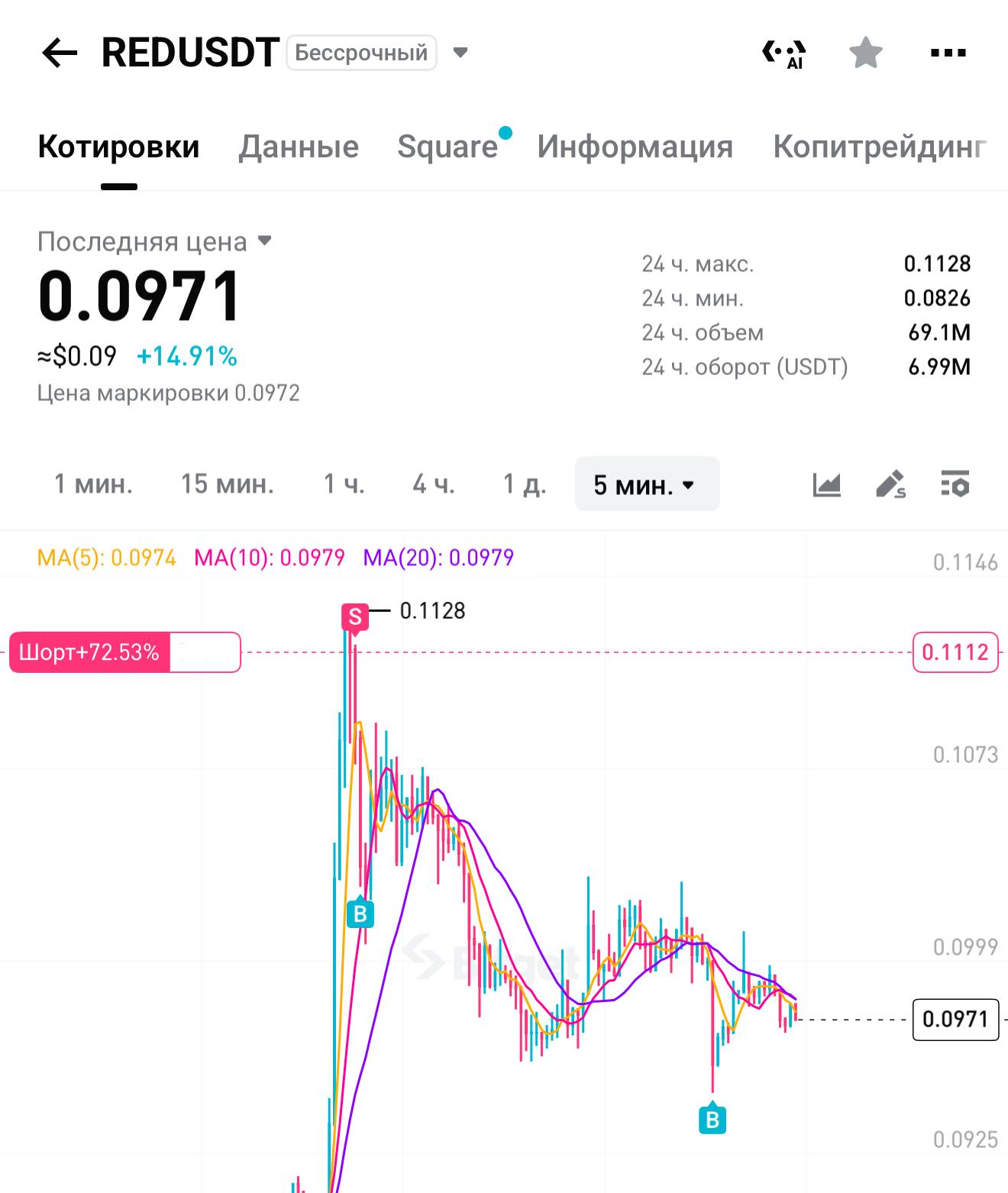
Task: Select the 4 ч. timeframe
Action: coord(433,484)
